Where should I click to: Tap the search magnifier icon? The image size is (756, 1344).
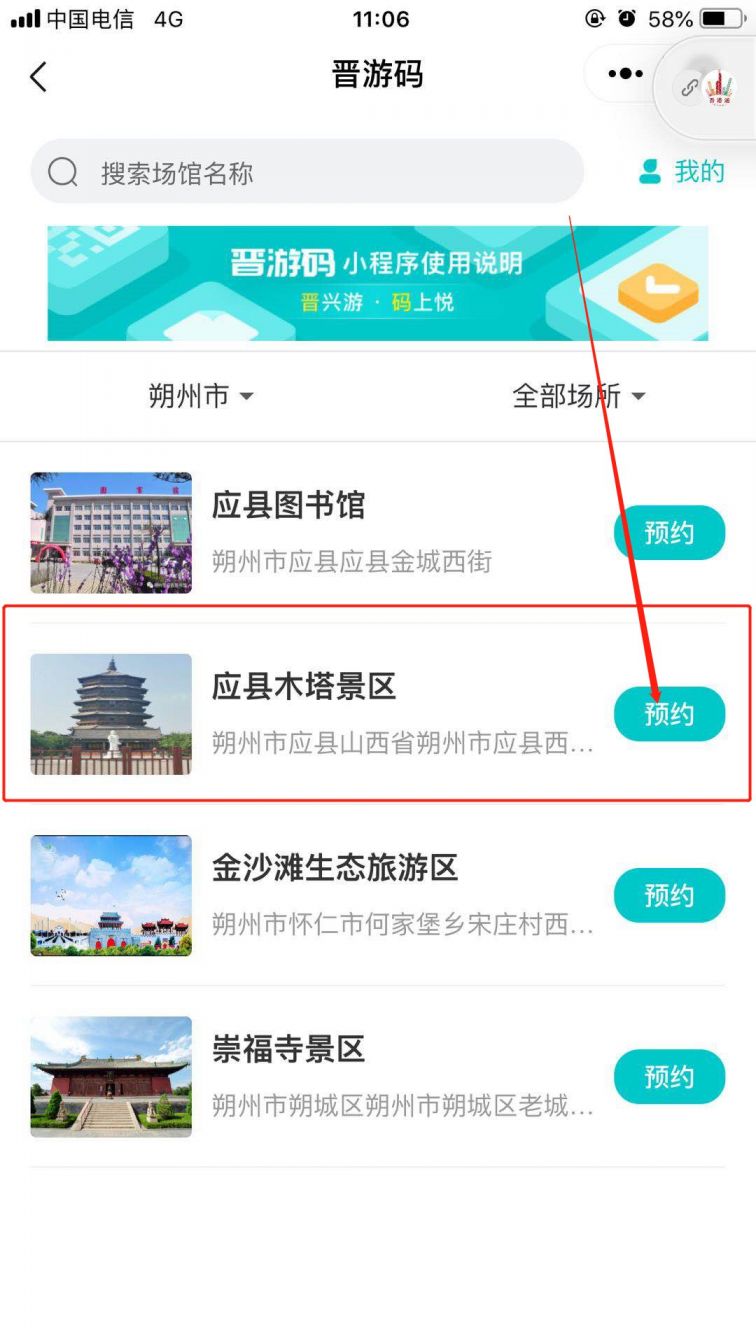62,172
